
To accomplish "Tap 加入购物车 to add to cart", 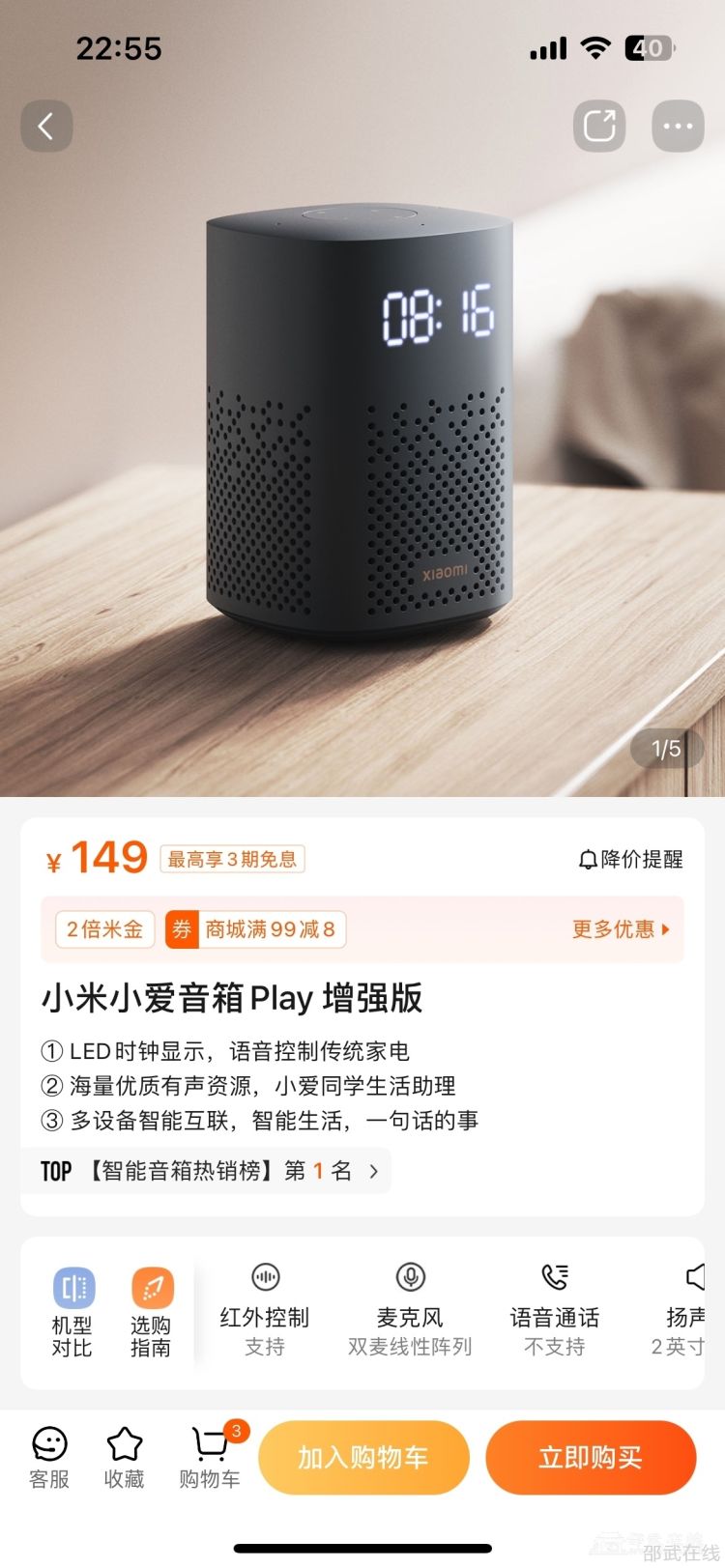I will click(x=363, y=1458).
